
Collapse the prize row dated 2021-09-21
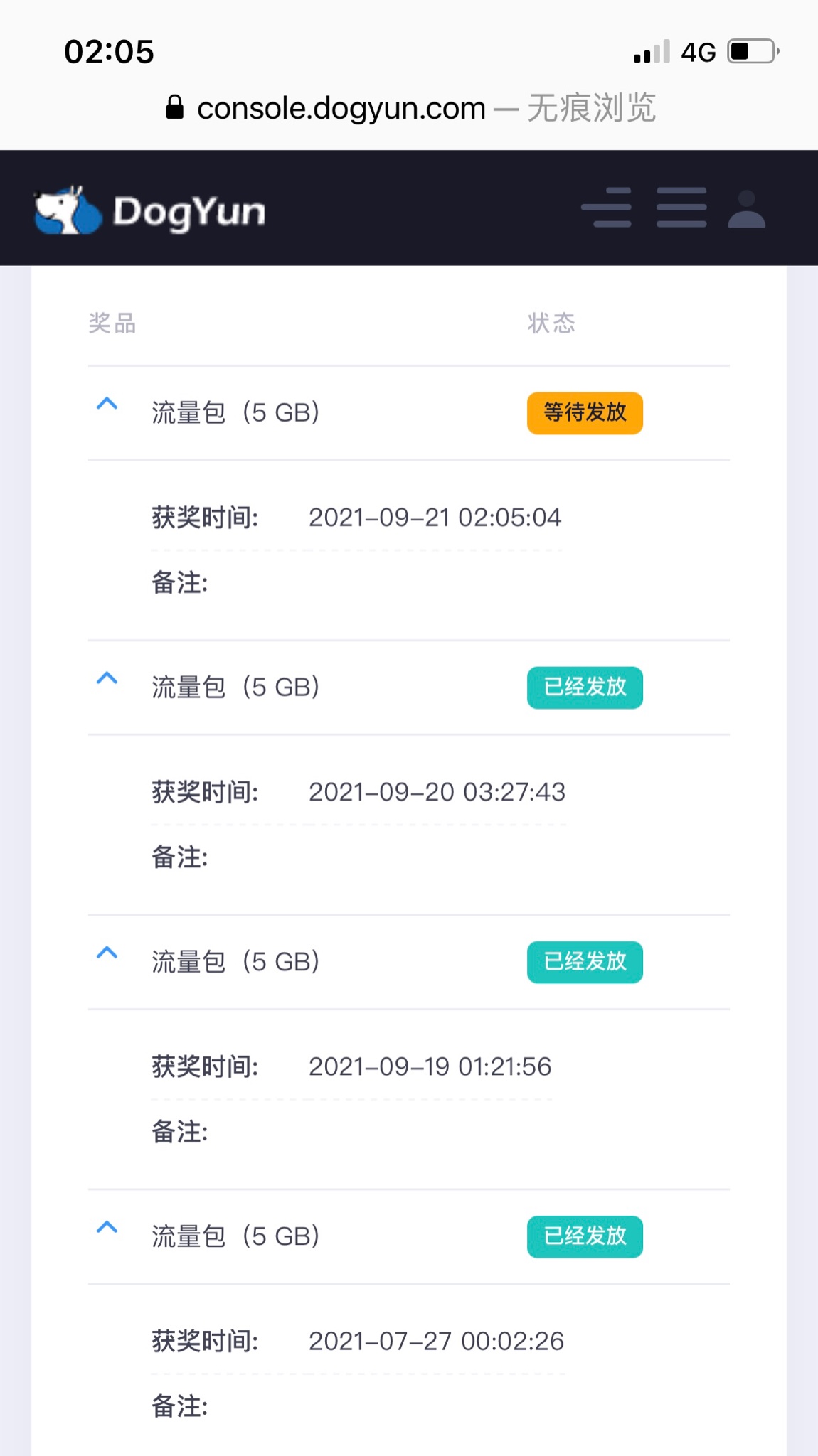tap(107, 404)
